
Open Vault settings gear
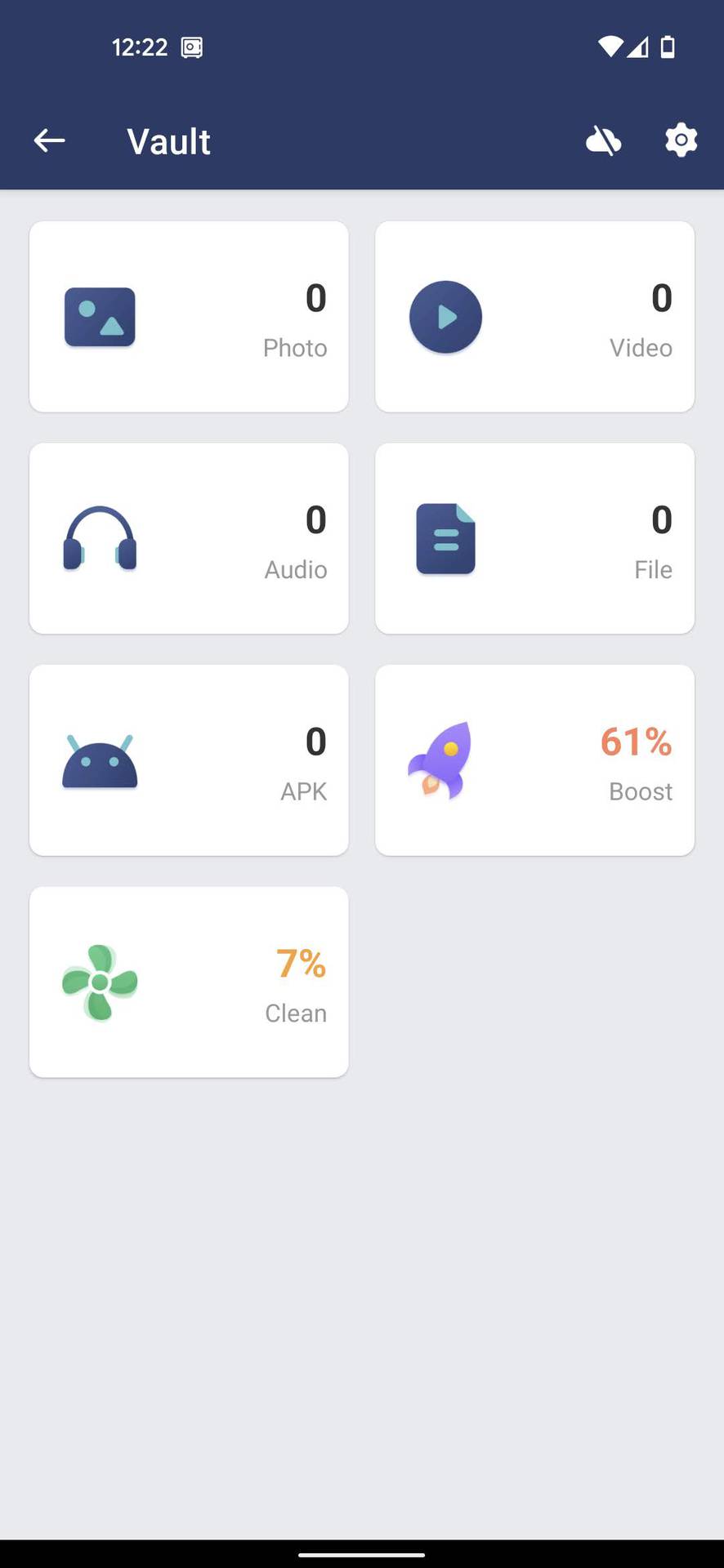tap(681, 140)
